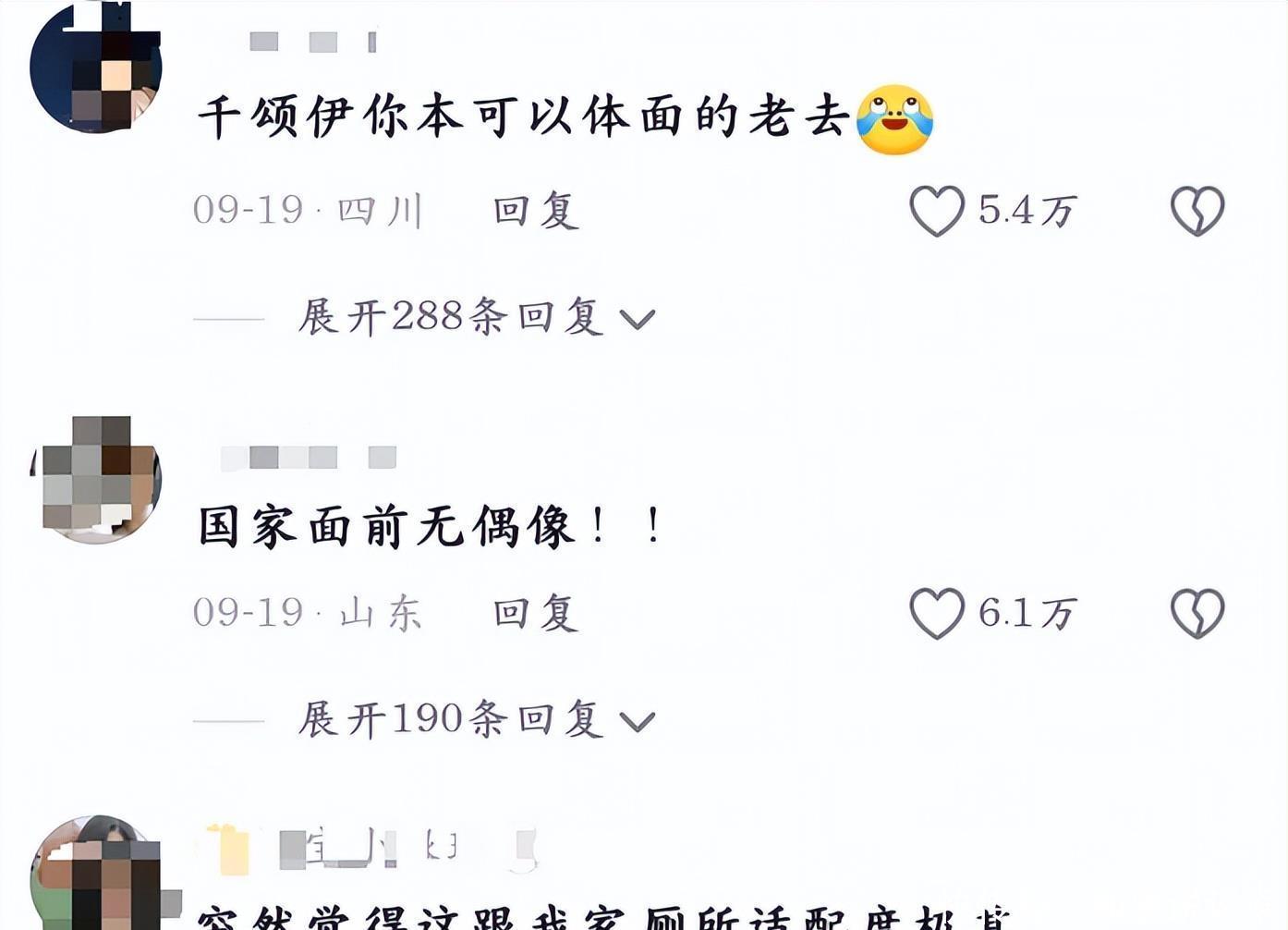Reply to the 国家面前无偶像 comment
This screenshot has width=1288, height=930.
click(536, 613)
